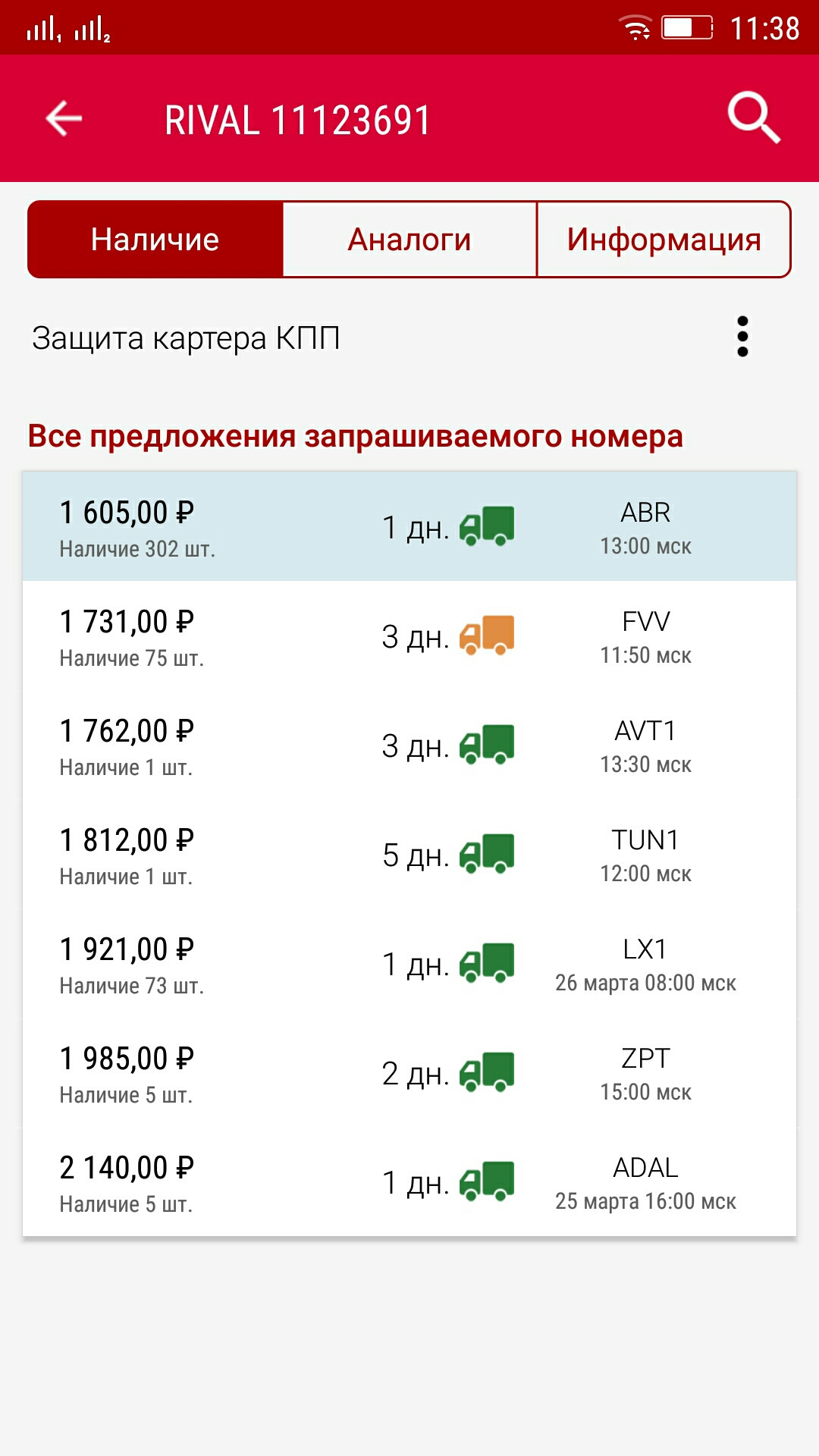Switch to the Наличие tab
The width and height of the screenshot is (819, 1456).
(x=155, y=240)
